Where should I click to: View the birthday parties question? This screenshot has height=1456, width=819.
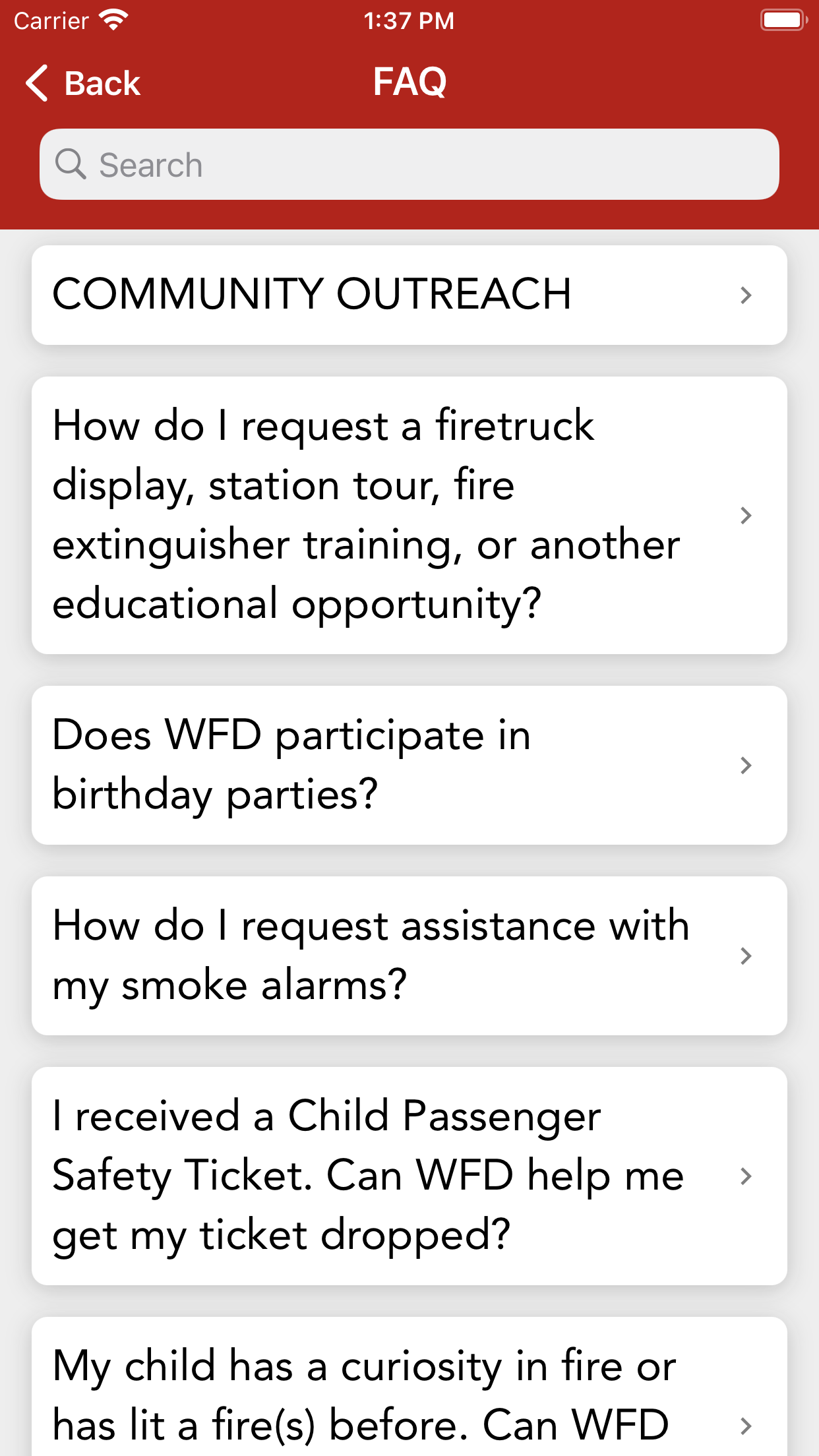409,765
